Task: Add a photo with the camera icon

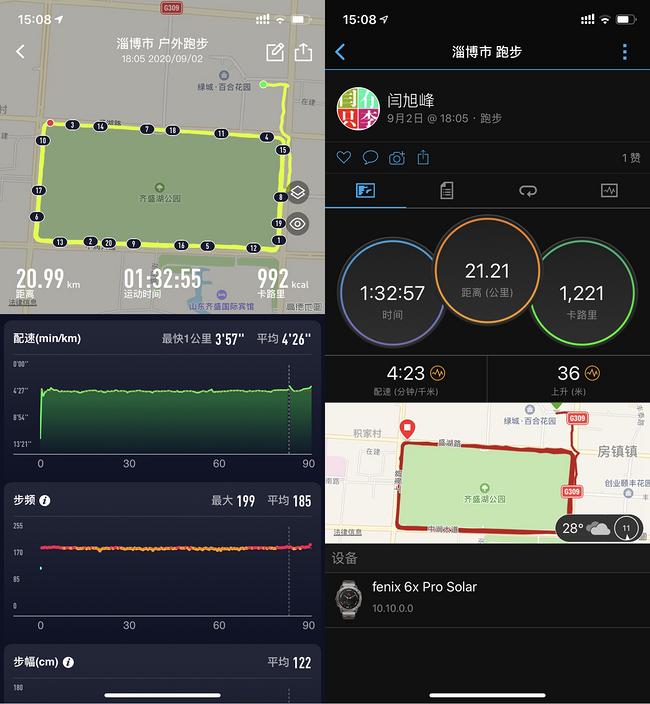Action: pyautogui.click(x=397, y=158)
